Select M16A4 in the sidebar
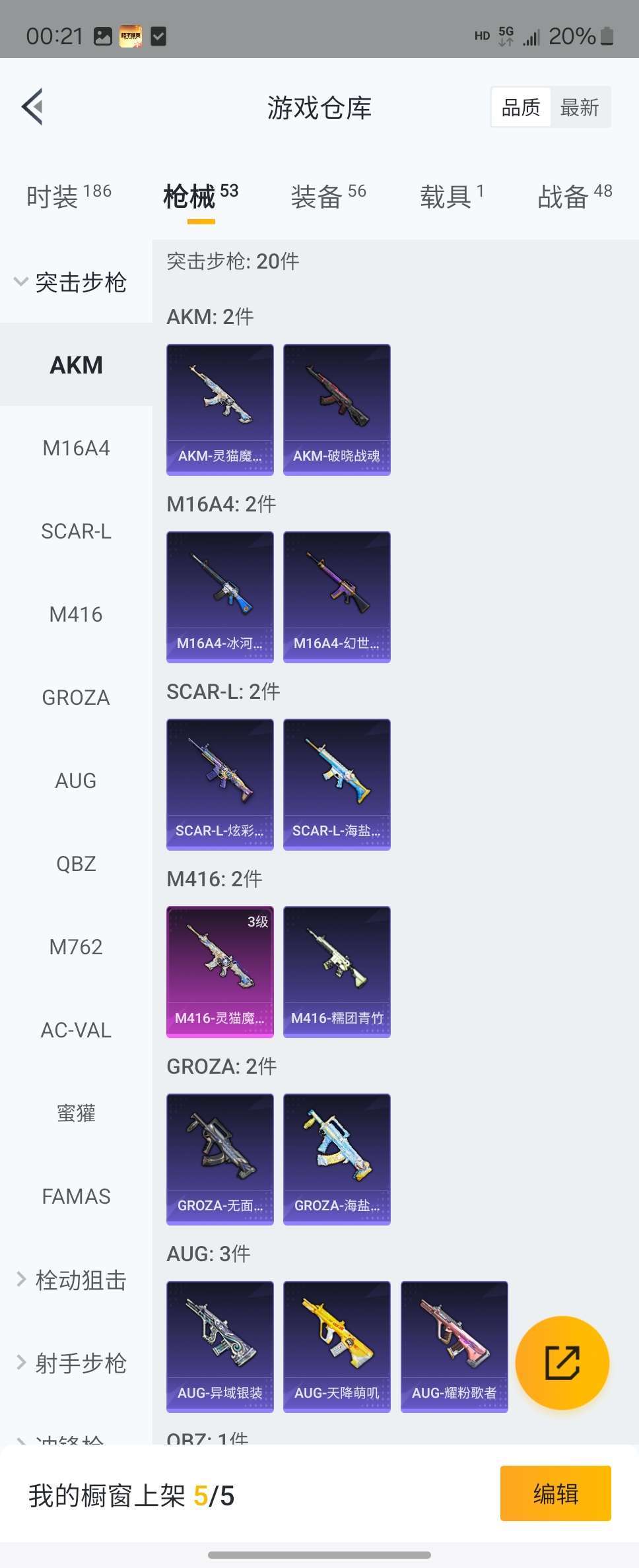 pos(76,448)
